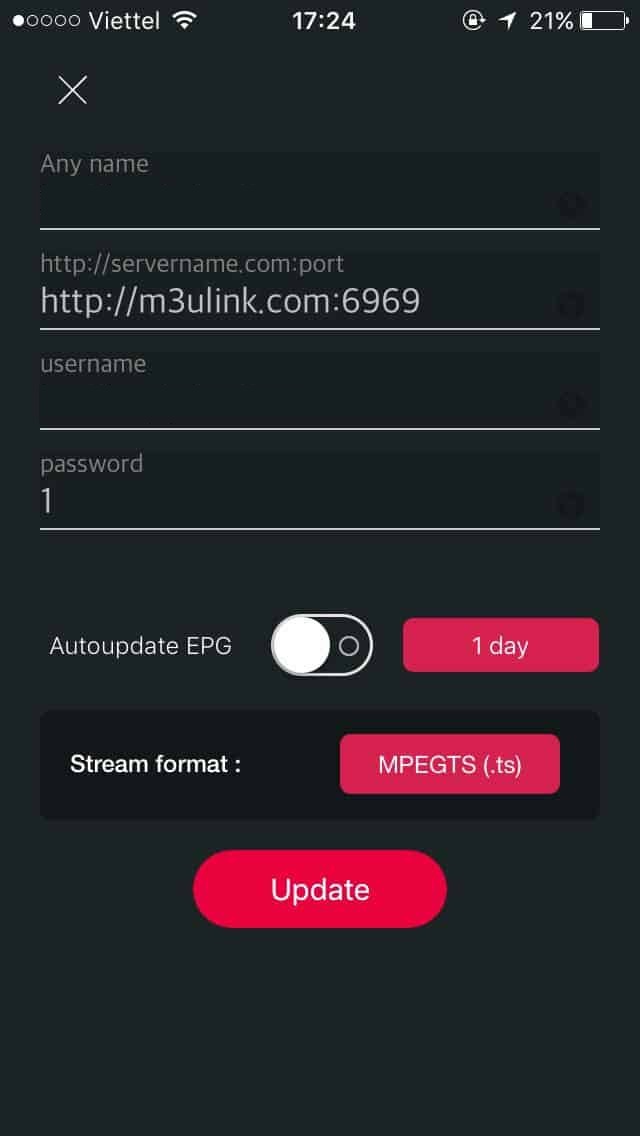Tap the Update button
This screenshot has height=1136, width=640.
[320, 889]
